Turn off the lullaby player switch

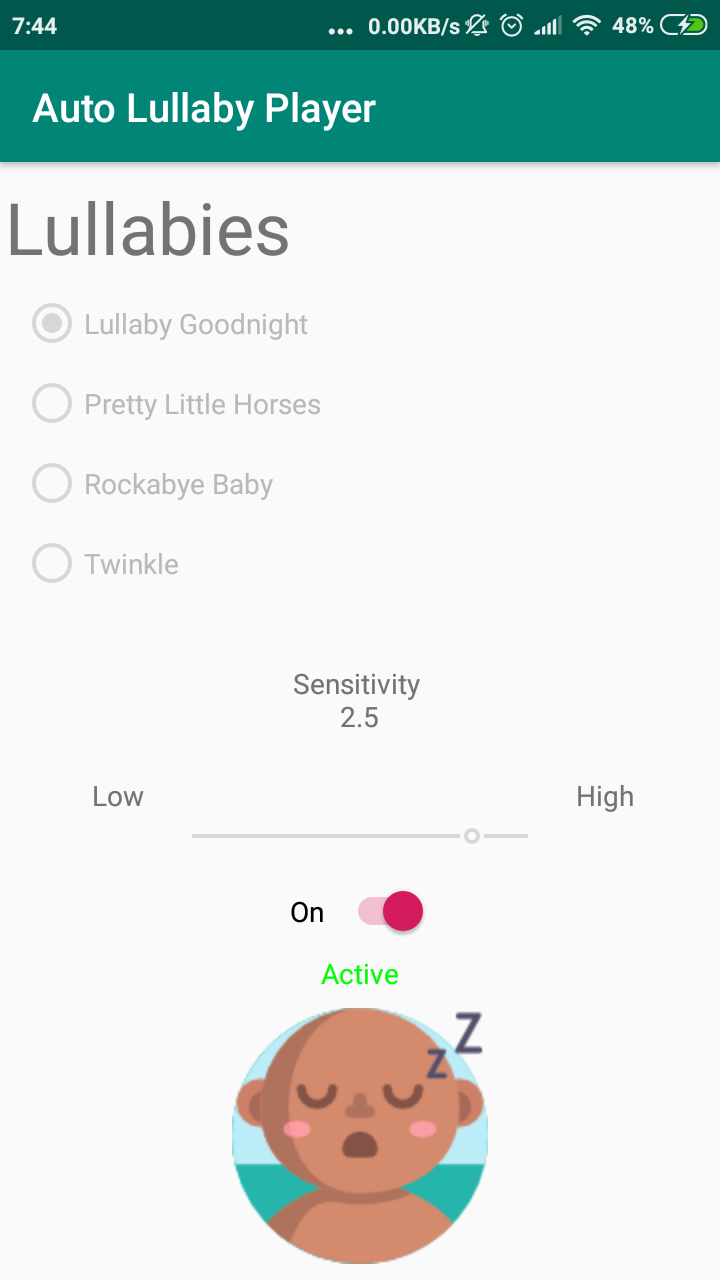[390, 911]
